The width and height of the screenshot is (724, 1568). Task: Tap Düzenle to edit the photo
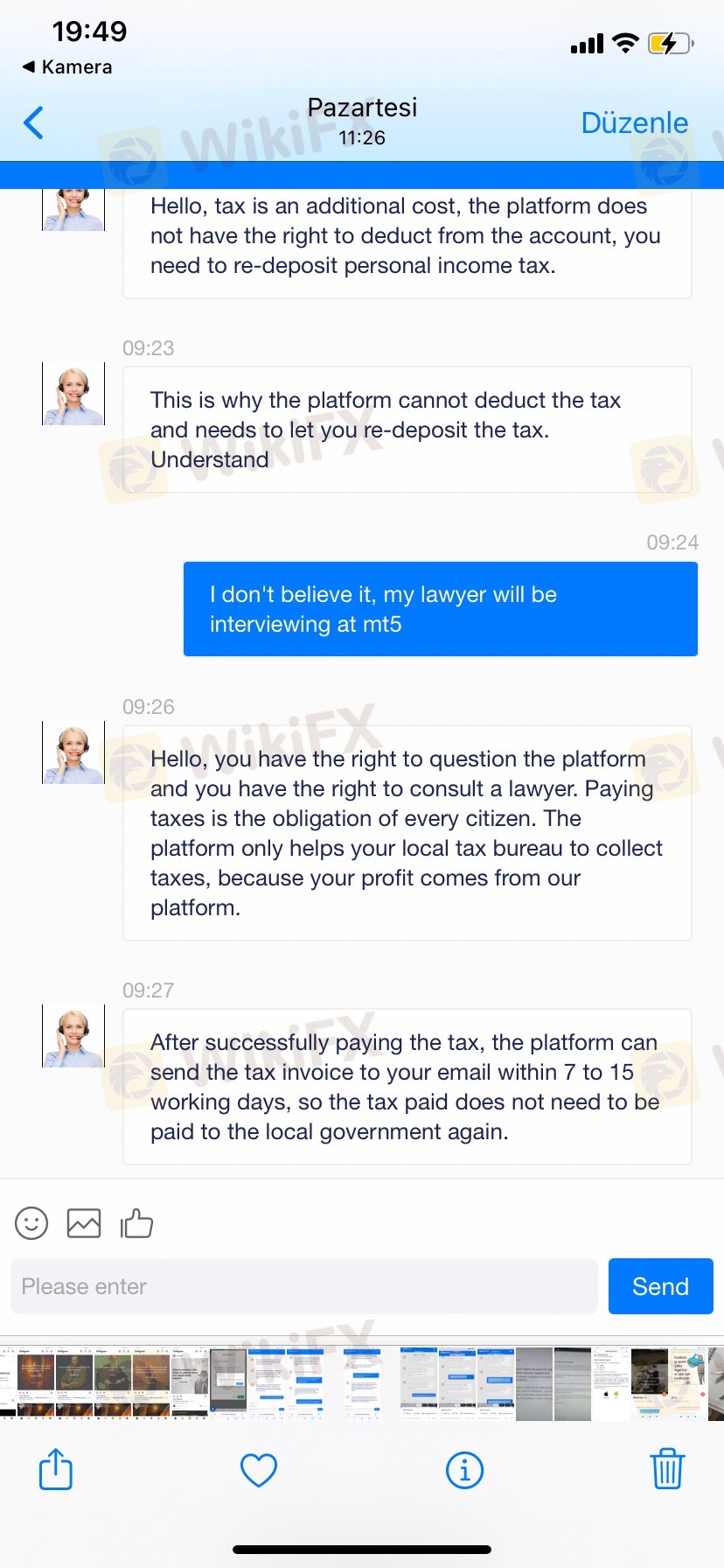point(635,122)
